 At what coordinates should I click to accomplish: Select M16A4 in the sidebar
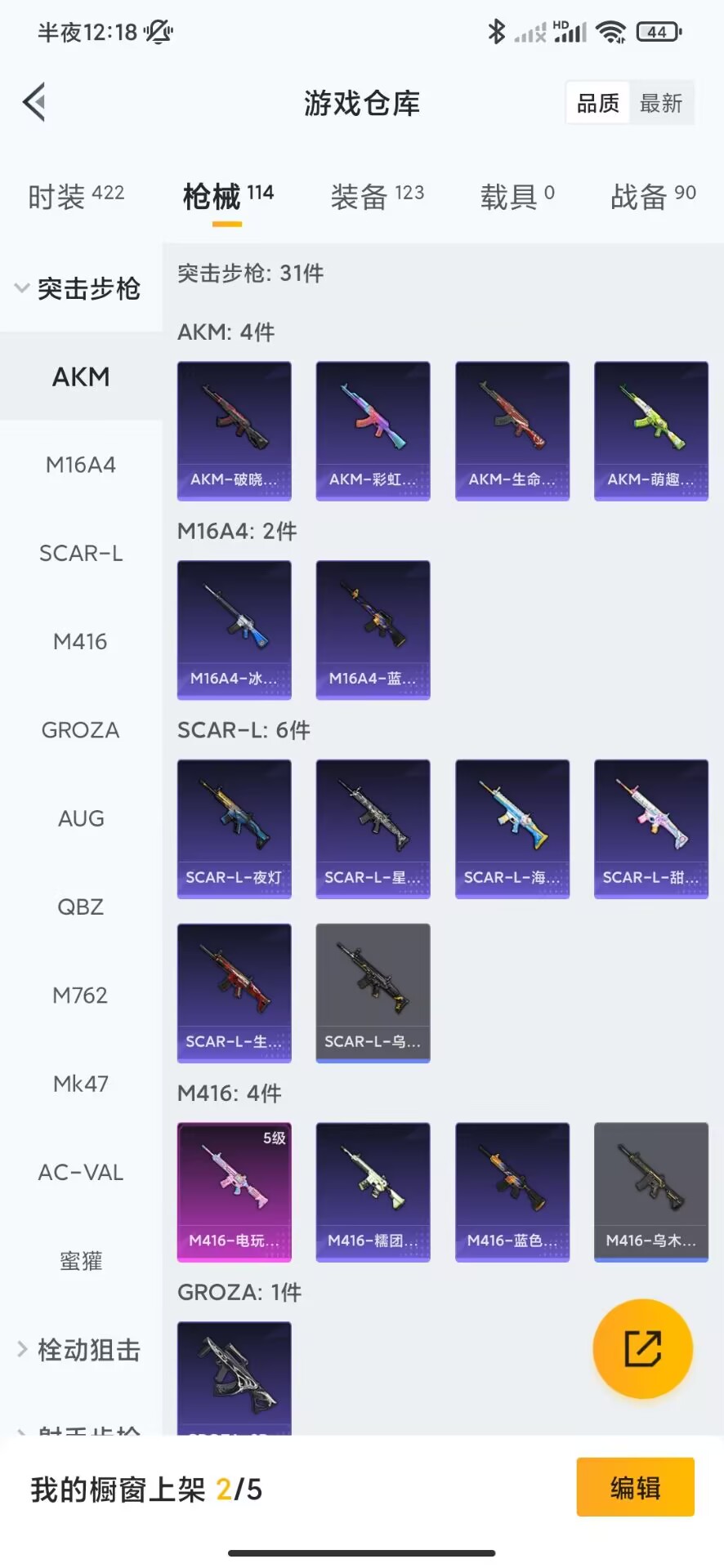point(81,465)
